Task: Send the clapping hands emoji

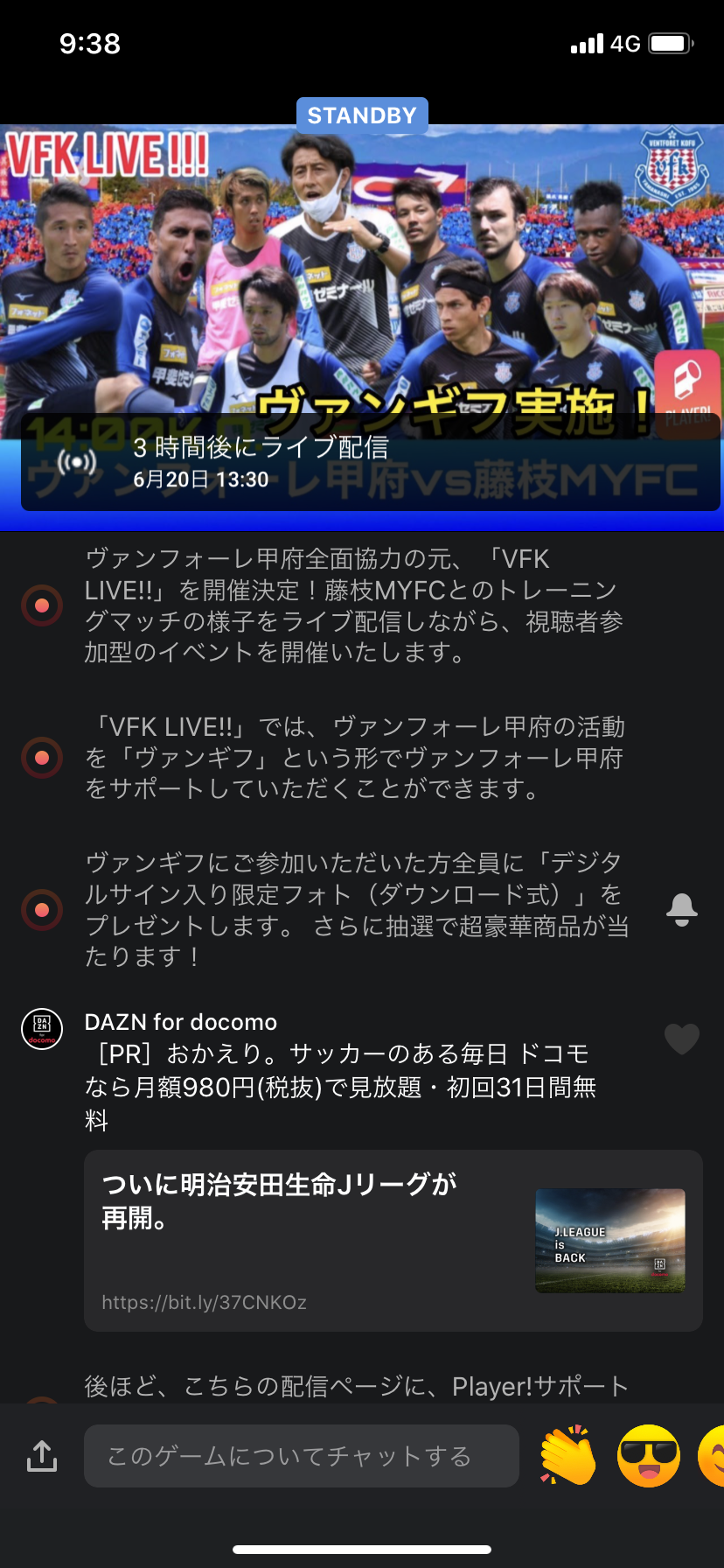Action: (x=568, y=1456)
